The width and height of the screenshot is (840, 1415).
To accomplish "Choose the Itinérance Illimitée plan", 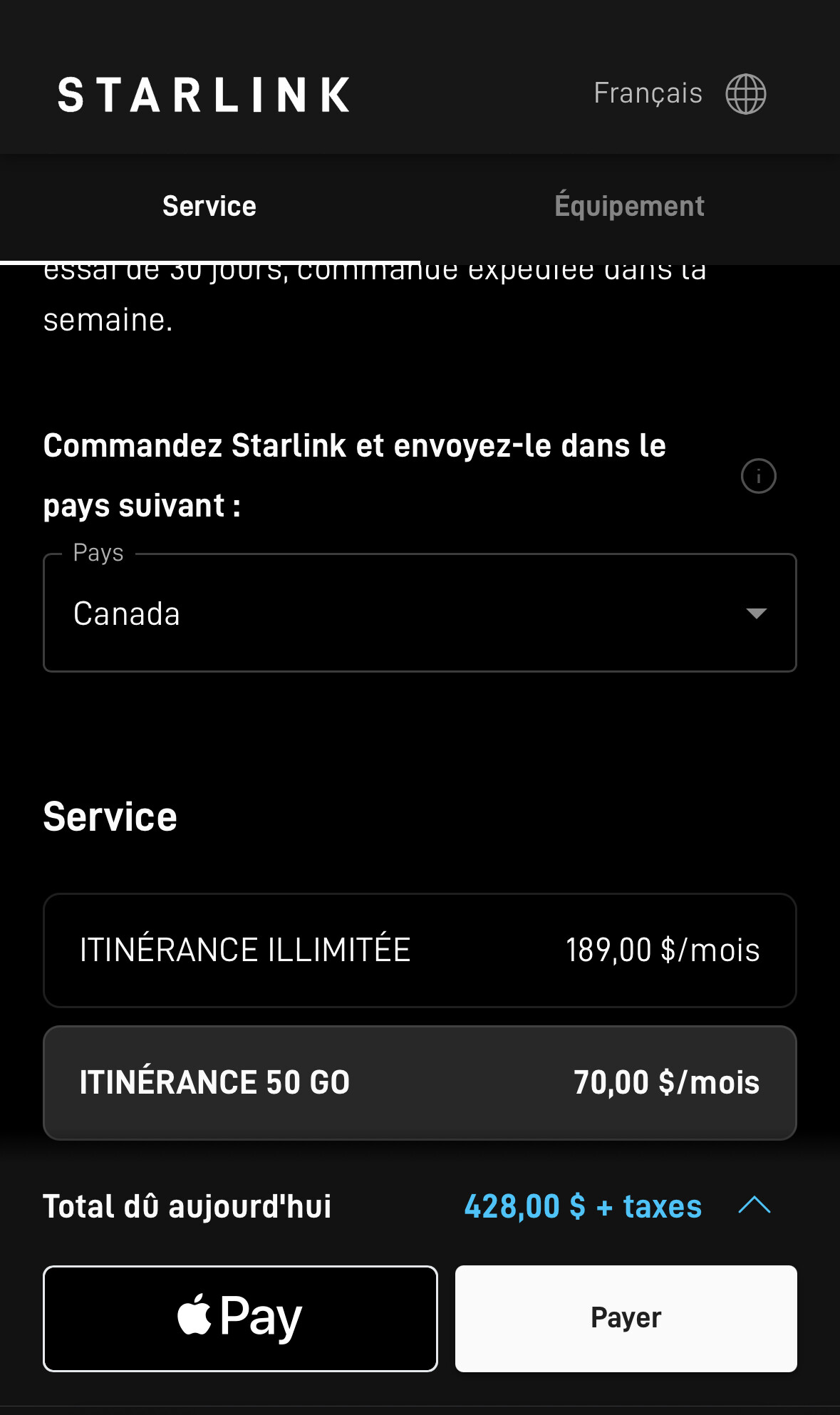I will tap(420, 950).
